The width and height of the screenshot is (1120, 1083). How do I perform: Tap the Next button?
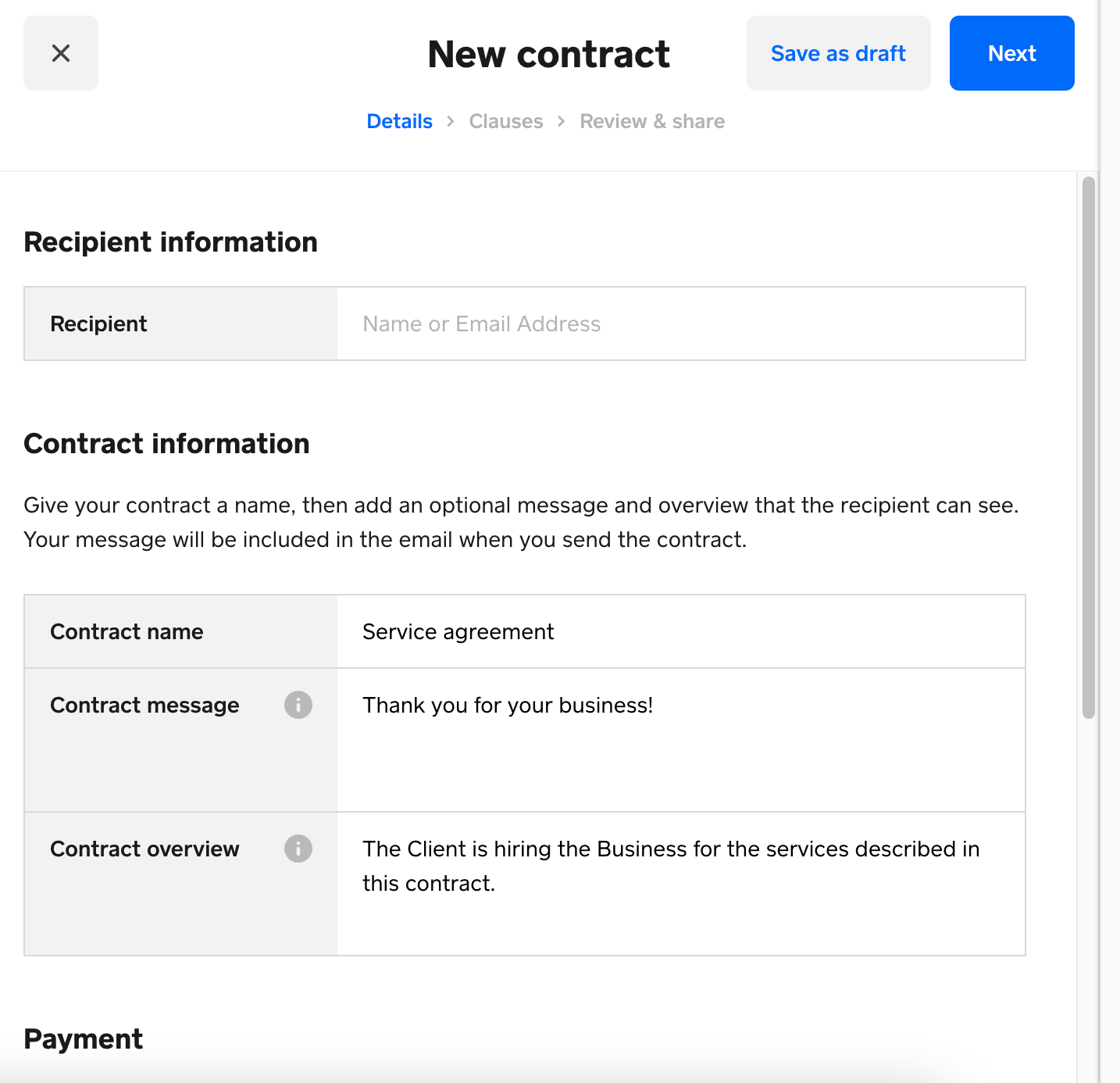click(1011, 53)
